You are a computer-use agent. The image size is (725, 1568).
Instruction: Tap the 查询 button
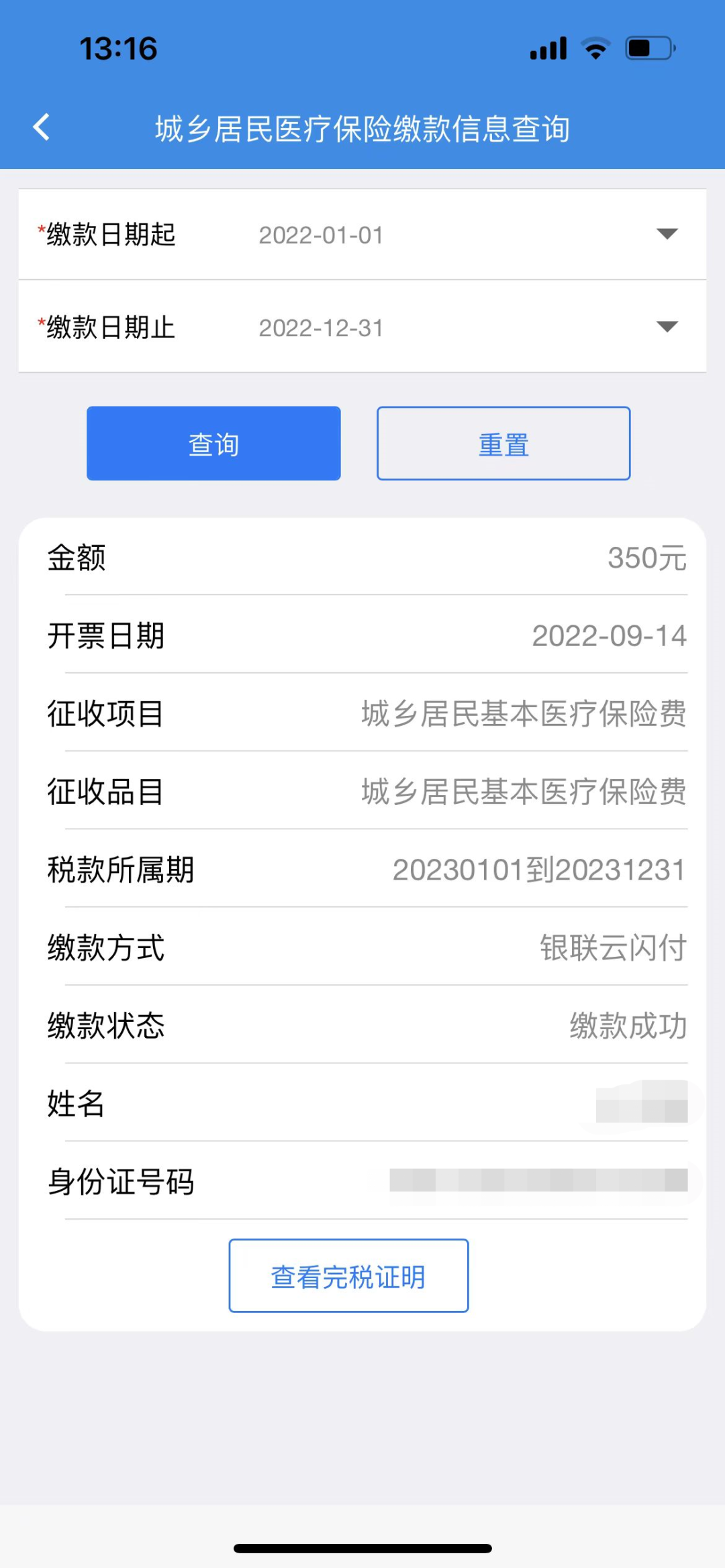tap(213, 443)
